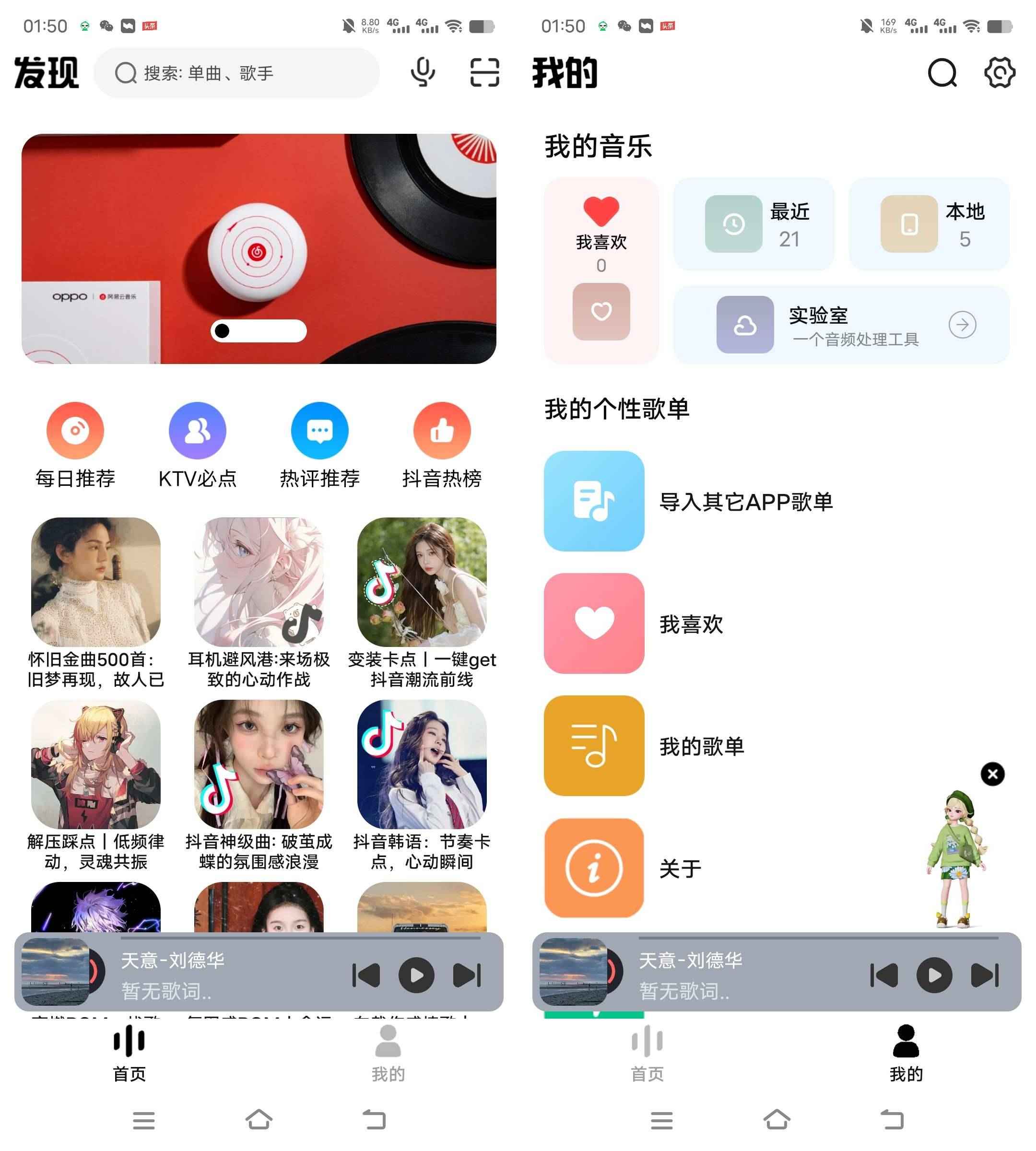Open the 实验室 audio lab icon
Viewport: 1036px width, 1151px height.
746,325
